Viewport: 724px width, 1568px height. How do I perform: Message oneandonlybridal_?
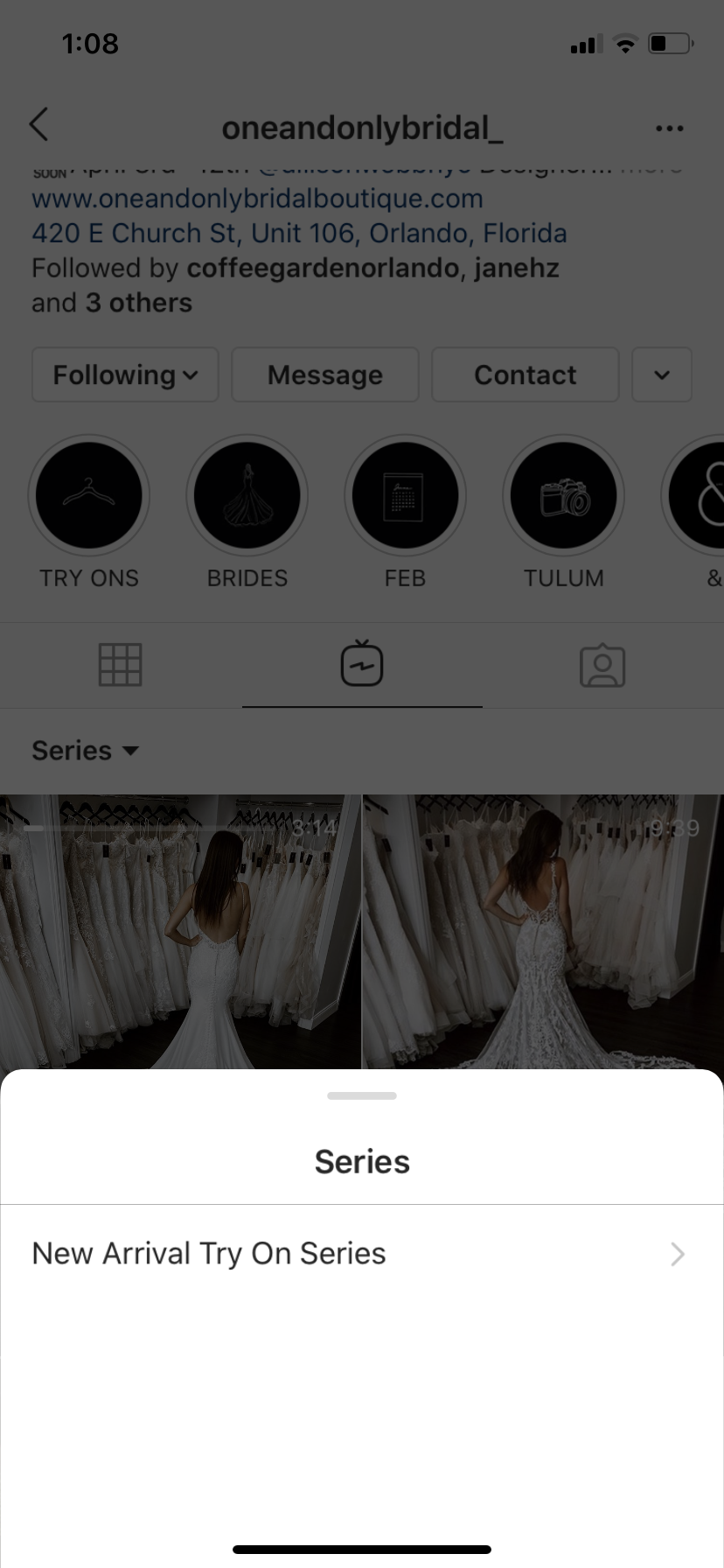click(x=325, y=374)
